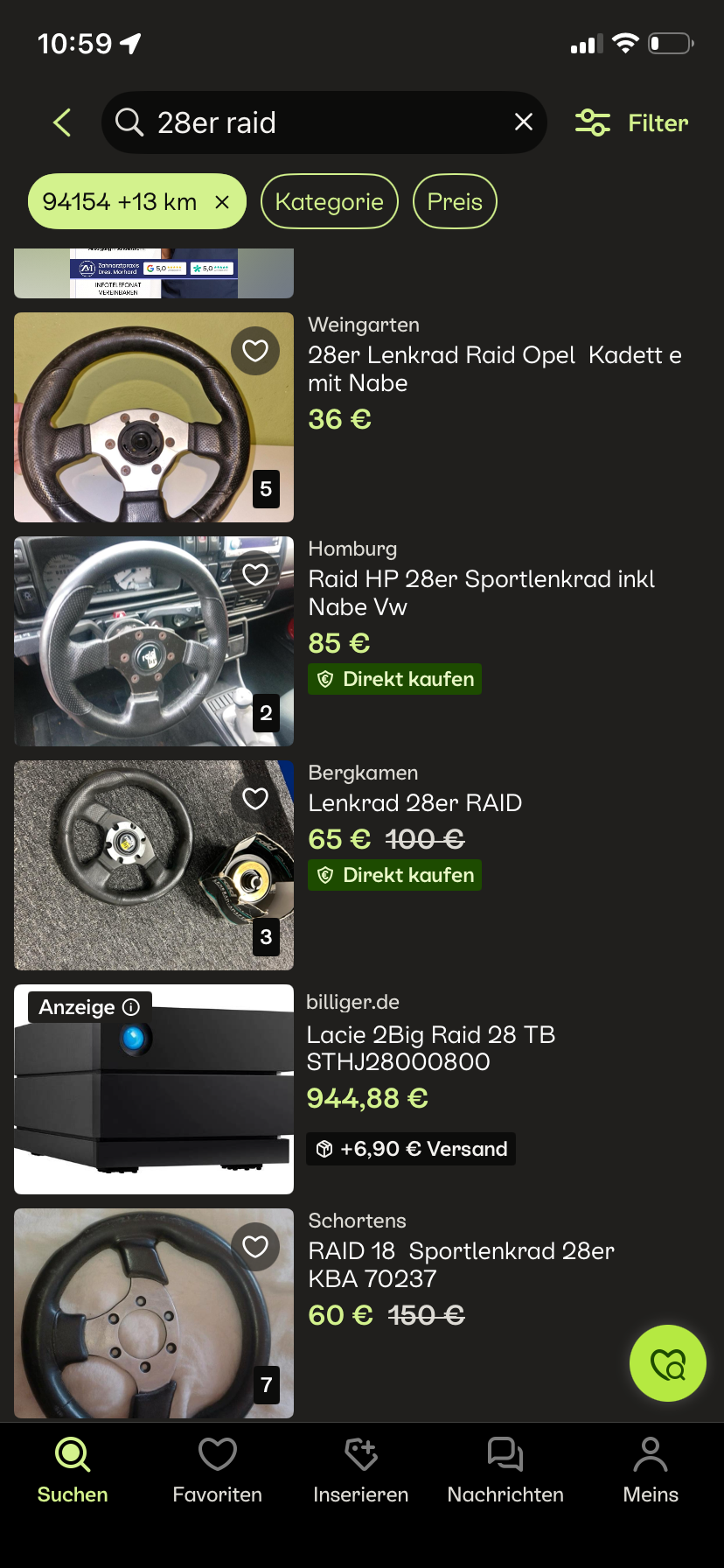The width and height of the screenshot is (724, 1568).
Task: Open the 28er Lenkrad Raid Opel listing
Action: (494, 368)
